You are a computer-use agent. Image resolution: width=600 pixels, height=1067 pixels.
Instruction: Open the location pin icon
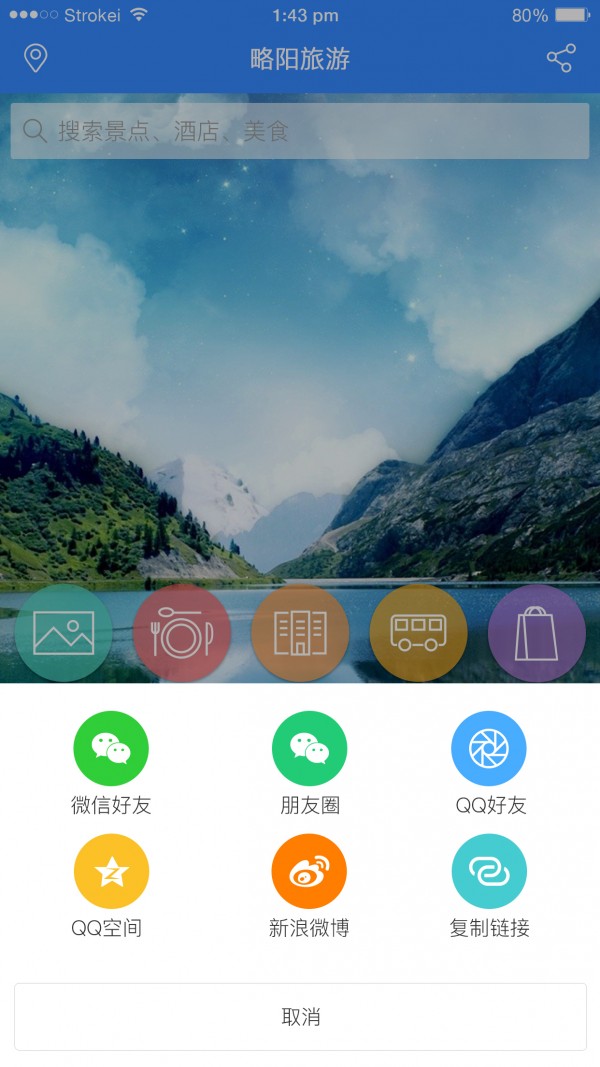pyautogui.click(x=36, y=58)
